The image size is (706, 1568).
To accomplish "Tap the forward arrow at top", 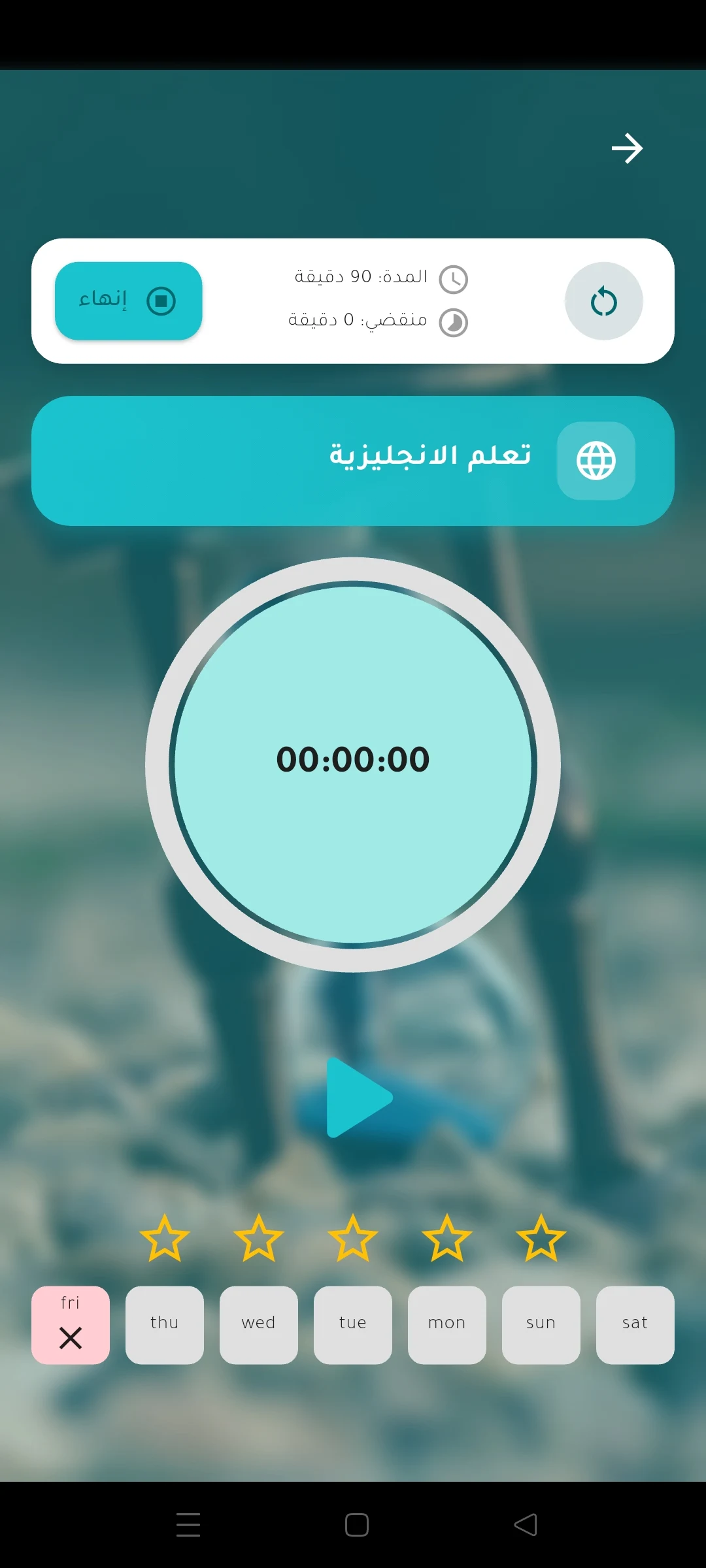I will tap(627, 149).
